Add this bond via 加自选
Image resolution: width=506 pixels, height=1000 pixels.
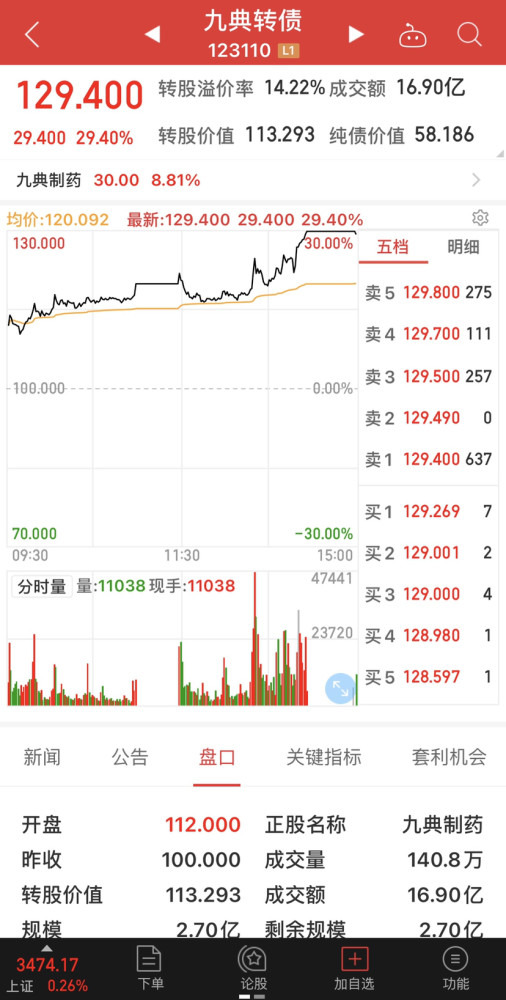click(x=355, y=968)
